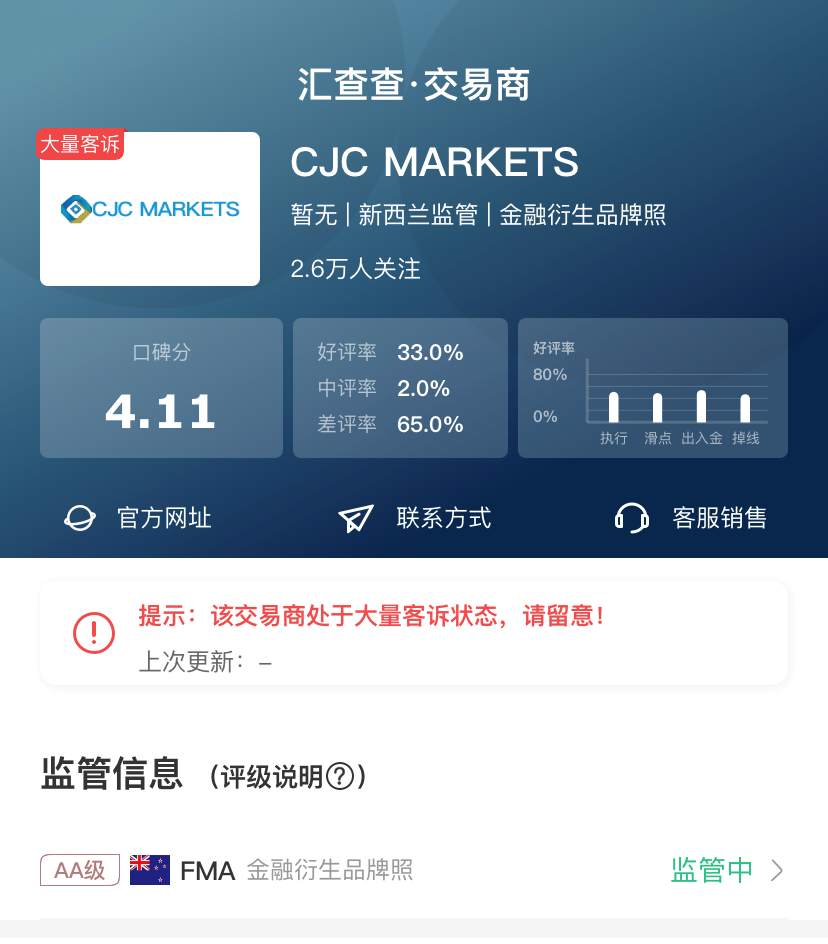Toggle the AA级 rating badge
This screenshot has width=828, height=944.
click(80, 869)
